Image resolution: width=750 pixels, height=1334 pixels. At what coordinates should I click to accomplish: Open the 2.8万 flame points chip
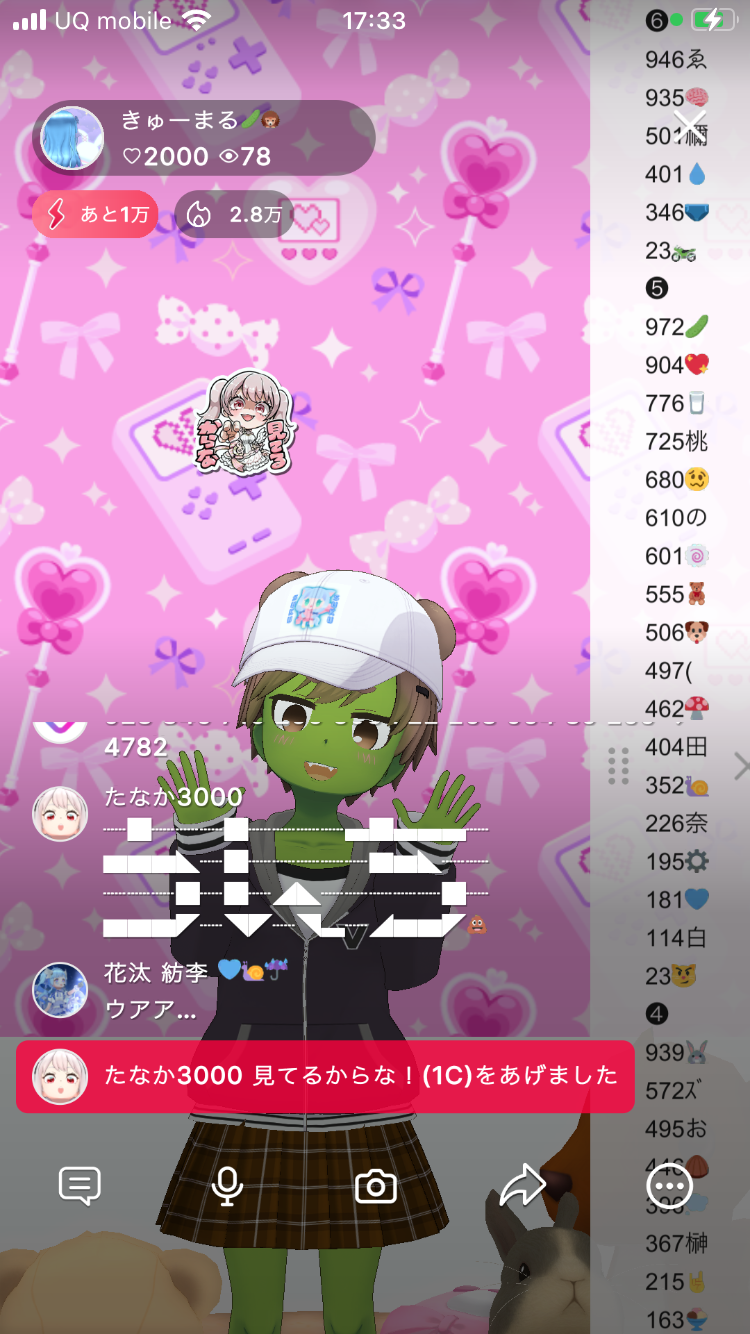(x=235, y=214)
